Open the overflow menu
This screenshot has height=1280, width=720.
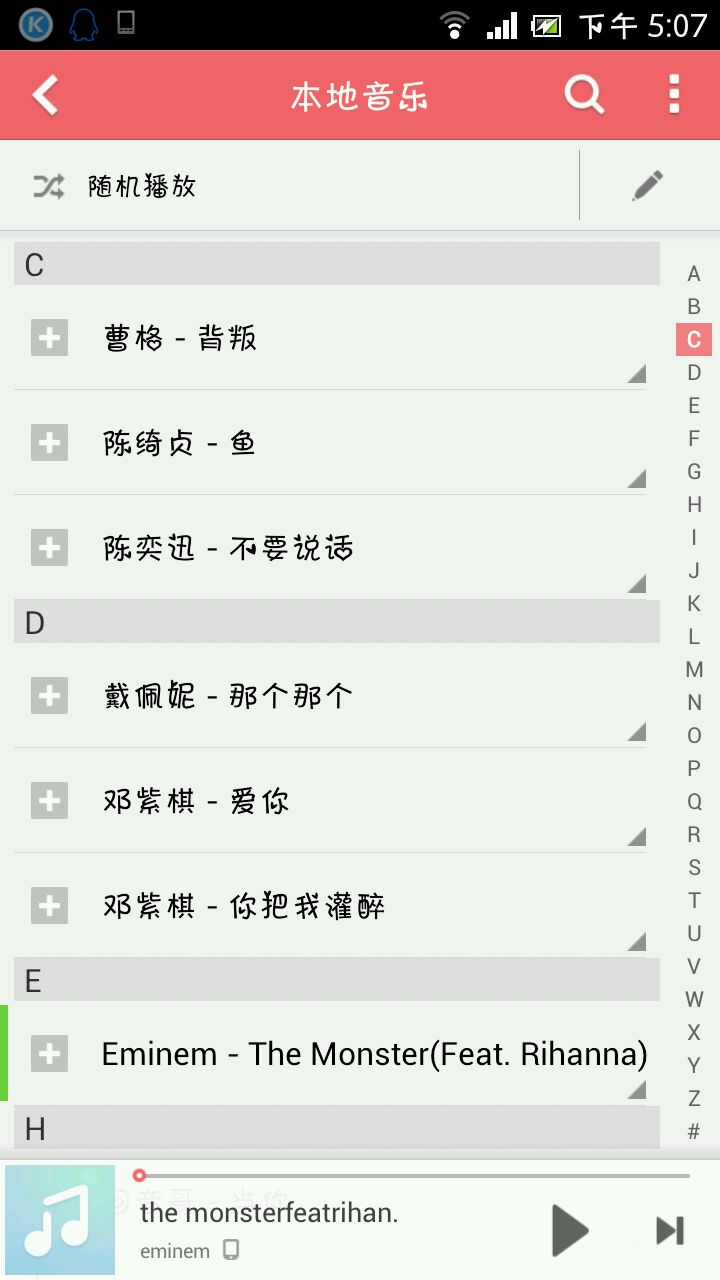click(674, 95)
